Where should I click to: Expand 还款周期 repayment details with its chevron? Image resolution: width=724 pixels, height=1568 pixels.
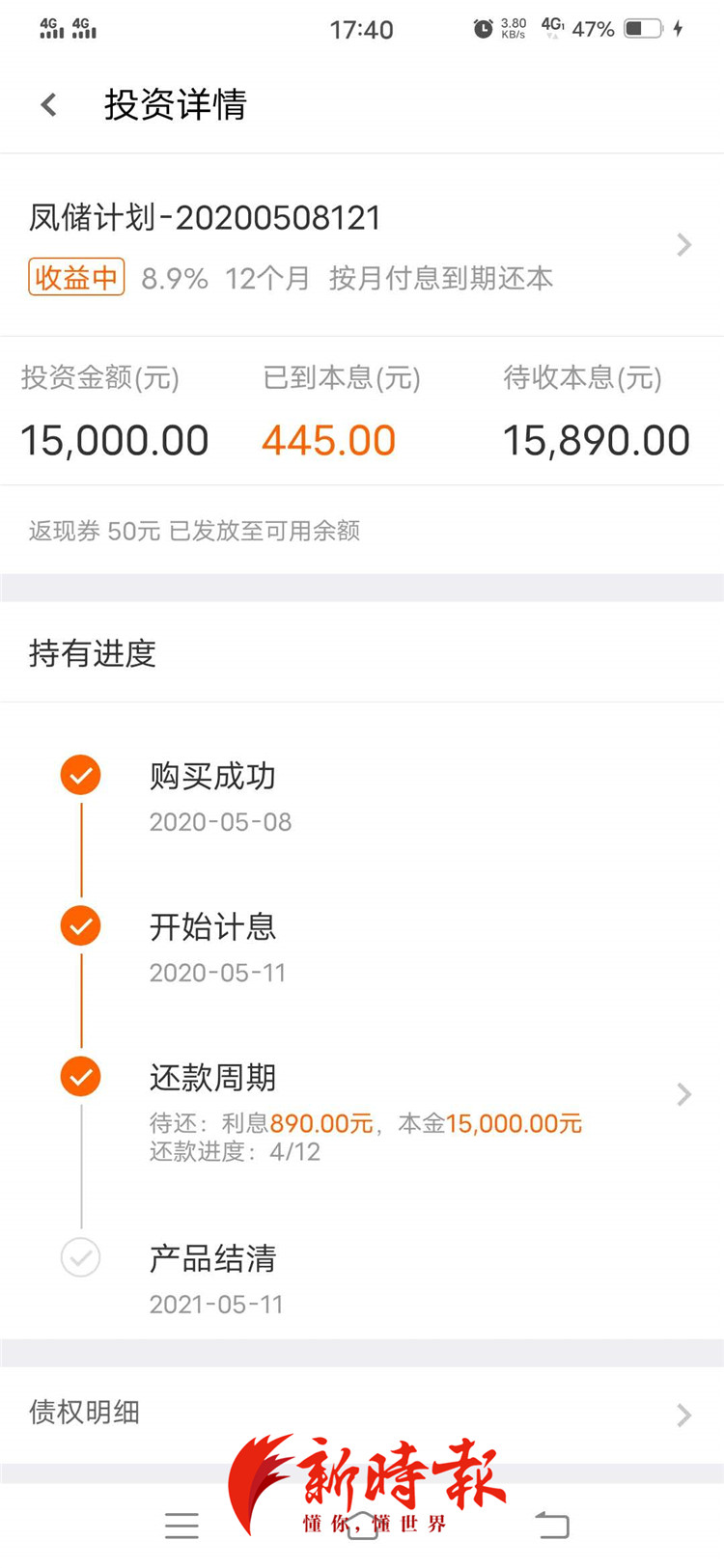(683, 1095)
